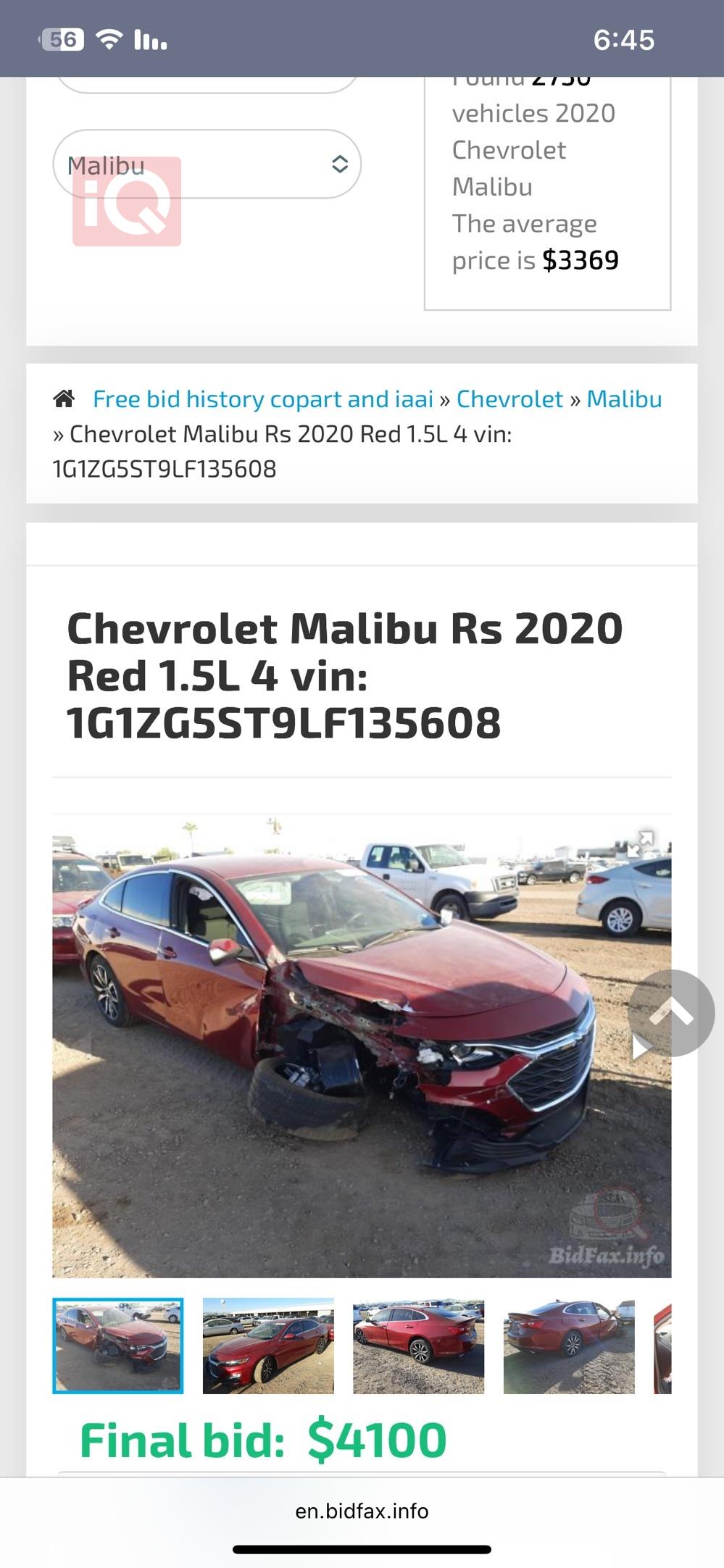This screenshot has height=1568, width=724.
Task: Tap the scroll-to-top arrow button
Action: click(670, 1011)
